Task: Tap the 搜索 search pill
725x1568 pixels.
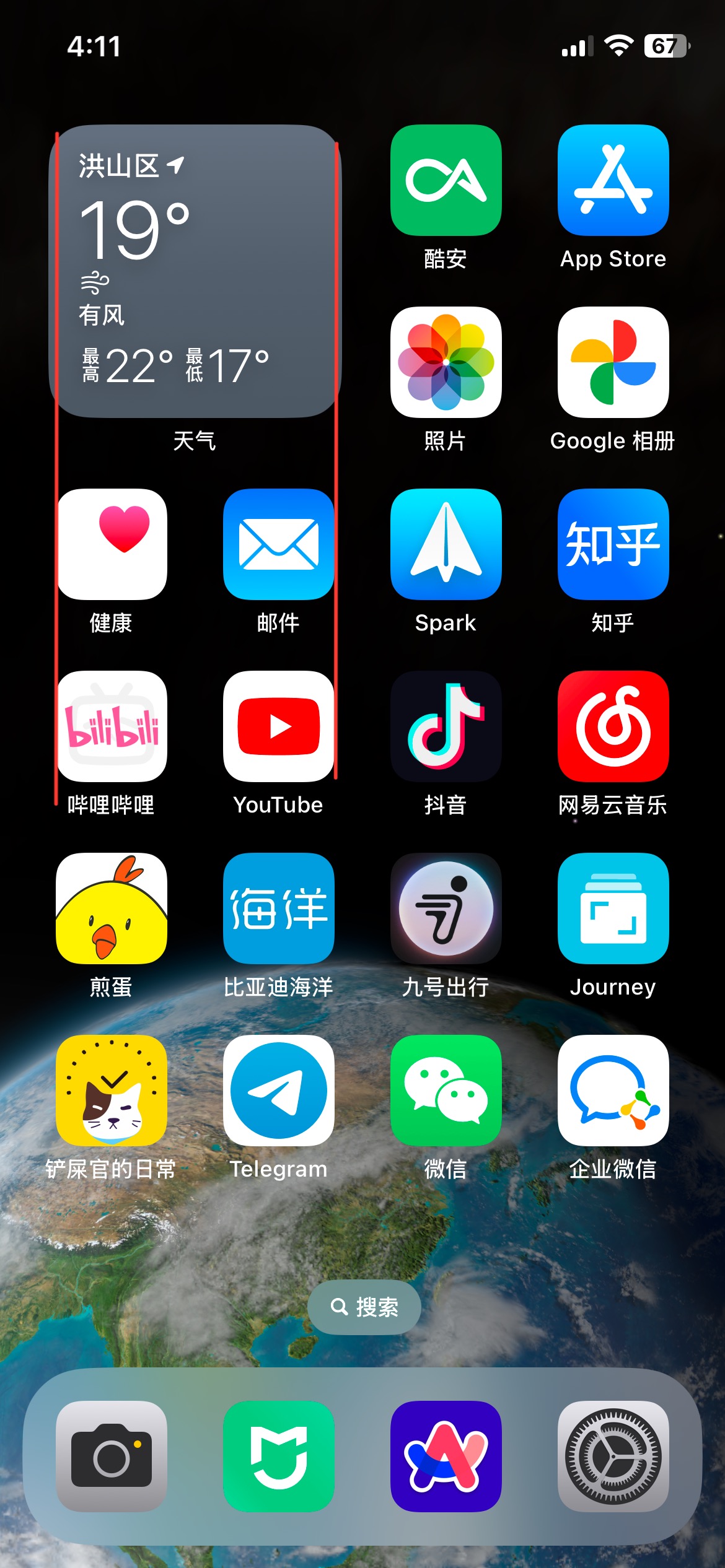Action: (364, 1307)
